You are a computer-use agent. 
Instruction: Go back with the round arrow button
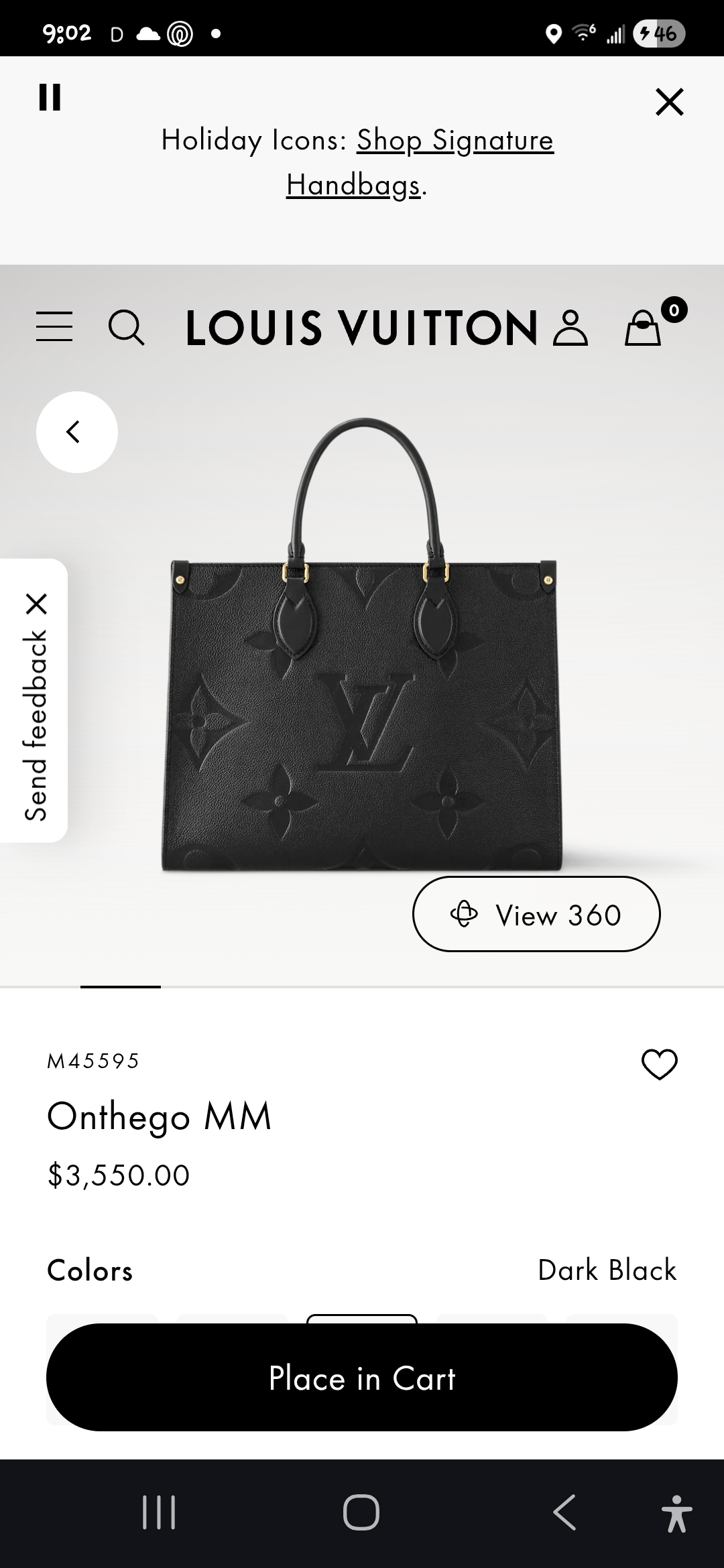click(x=77, y=432)
